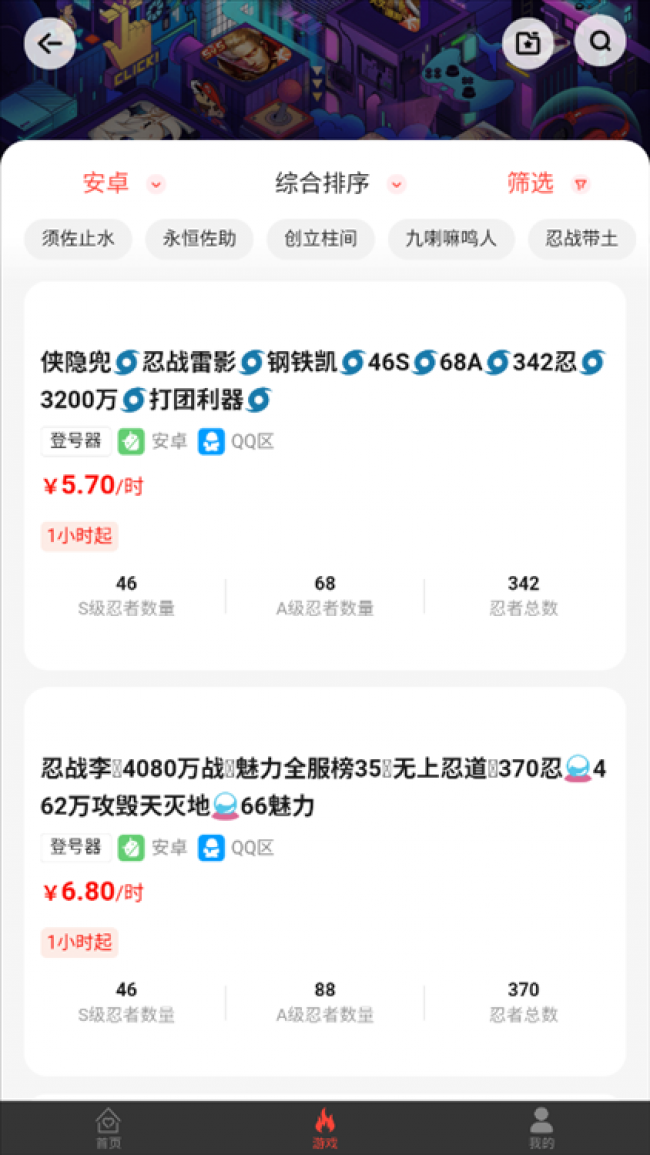Switch to the 游戏 tab
Image resolution: width=650 pixels, height=1155 pixels.
coord(325,1128)
